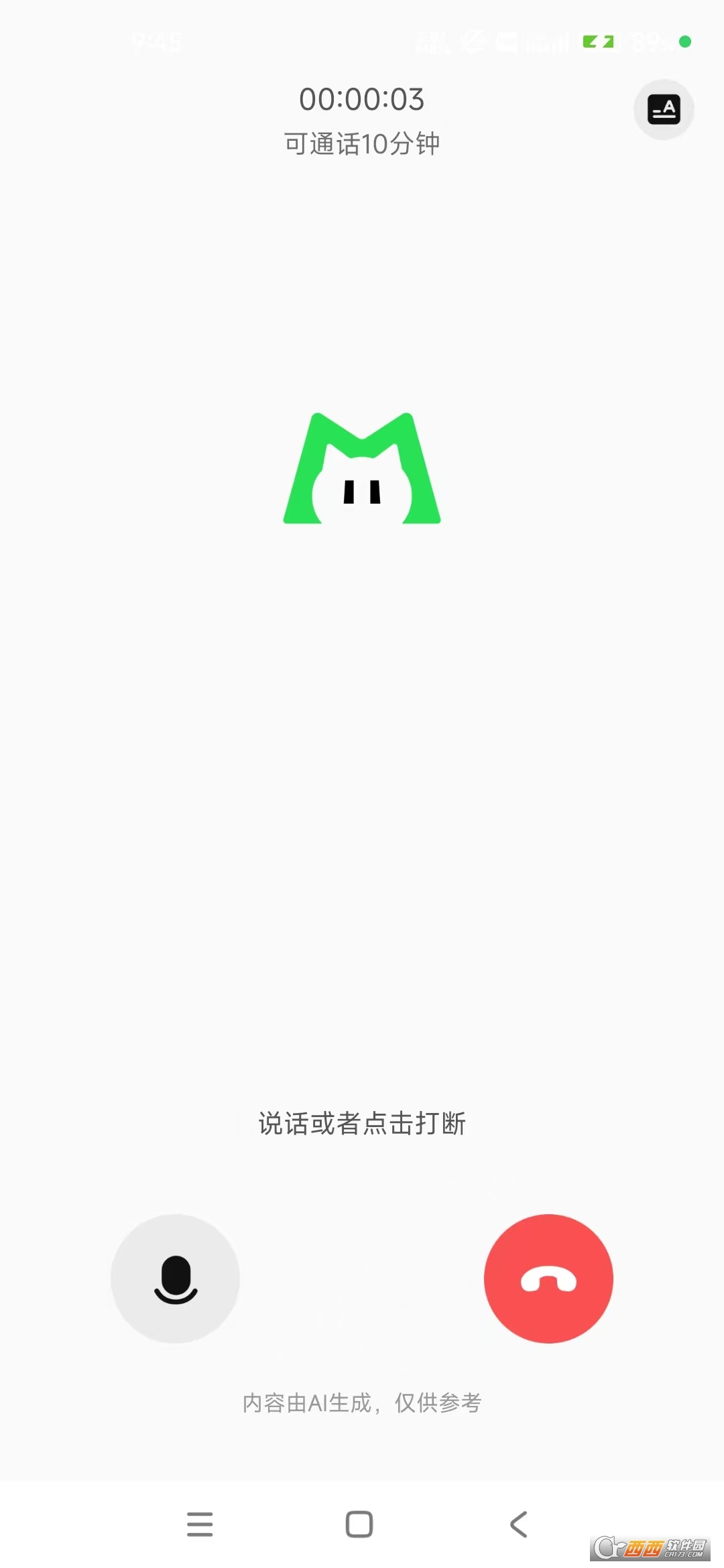Tap '可通话10分钟' label
The height and width of the screenshot is (1568, 724).
coord(361,143)
